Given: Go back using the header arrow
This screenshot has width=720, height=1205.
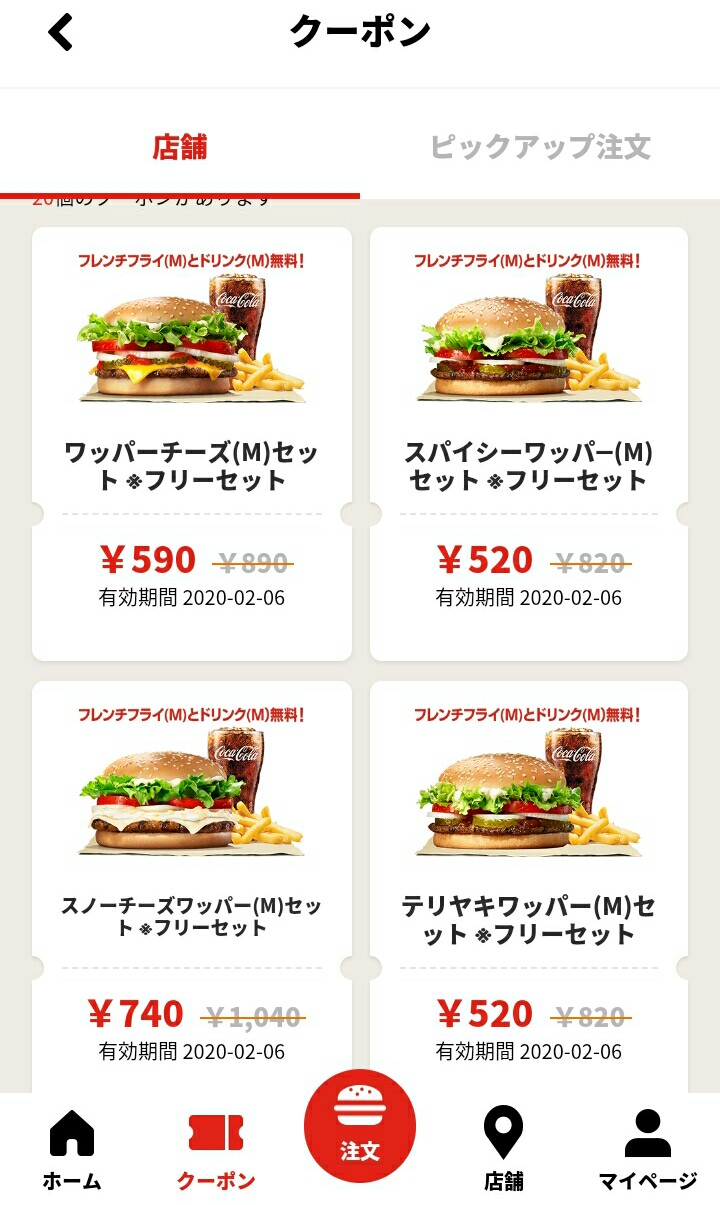Looking at the screenshot, I should click(61, 33).
